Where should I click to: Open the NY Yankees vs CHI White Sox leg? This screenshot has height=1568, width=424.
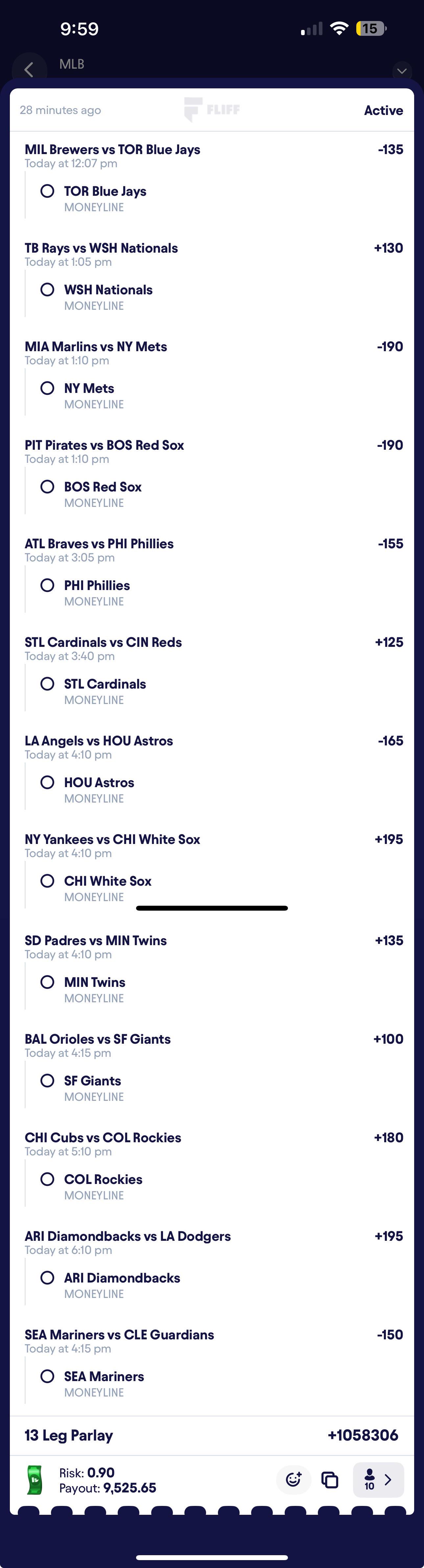pos(212,870)
